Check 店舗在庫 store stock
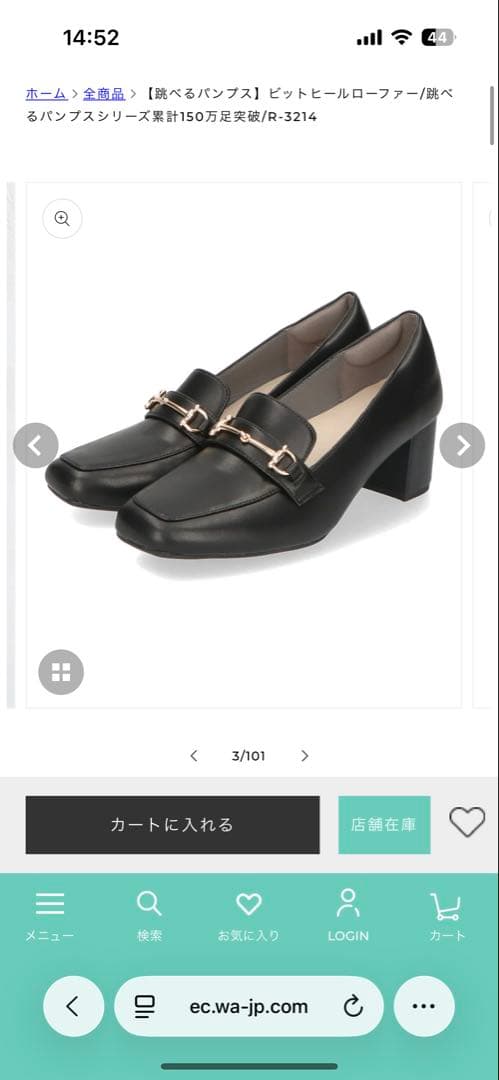This screenshot has height=1080, width=499. coord(384,824)
